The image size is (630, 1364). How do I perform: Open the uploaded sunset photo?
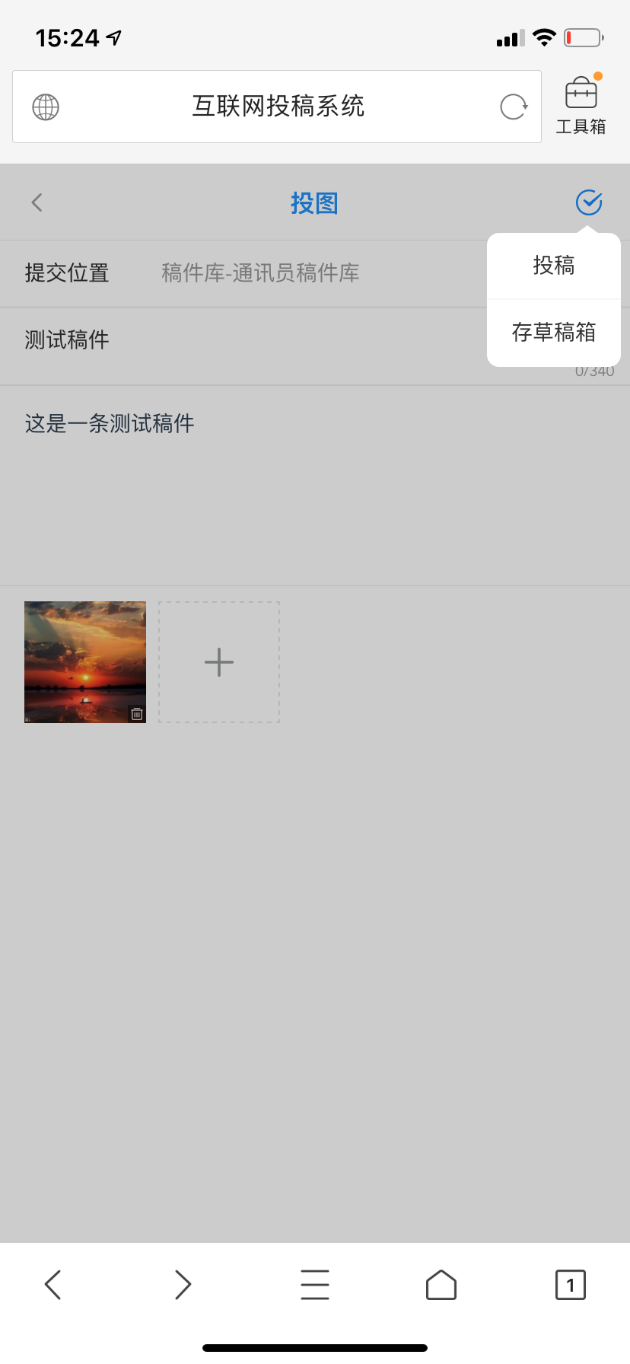point(78,655)
